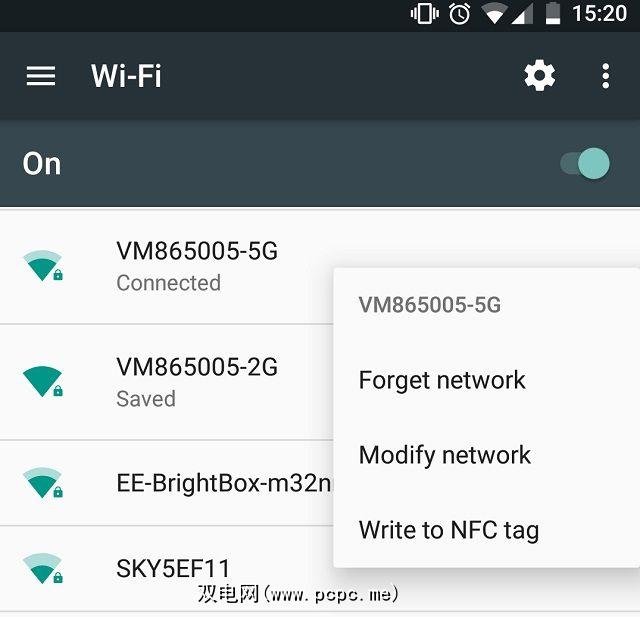Select Write to NFC tag

[449, 530]
